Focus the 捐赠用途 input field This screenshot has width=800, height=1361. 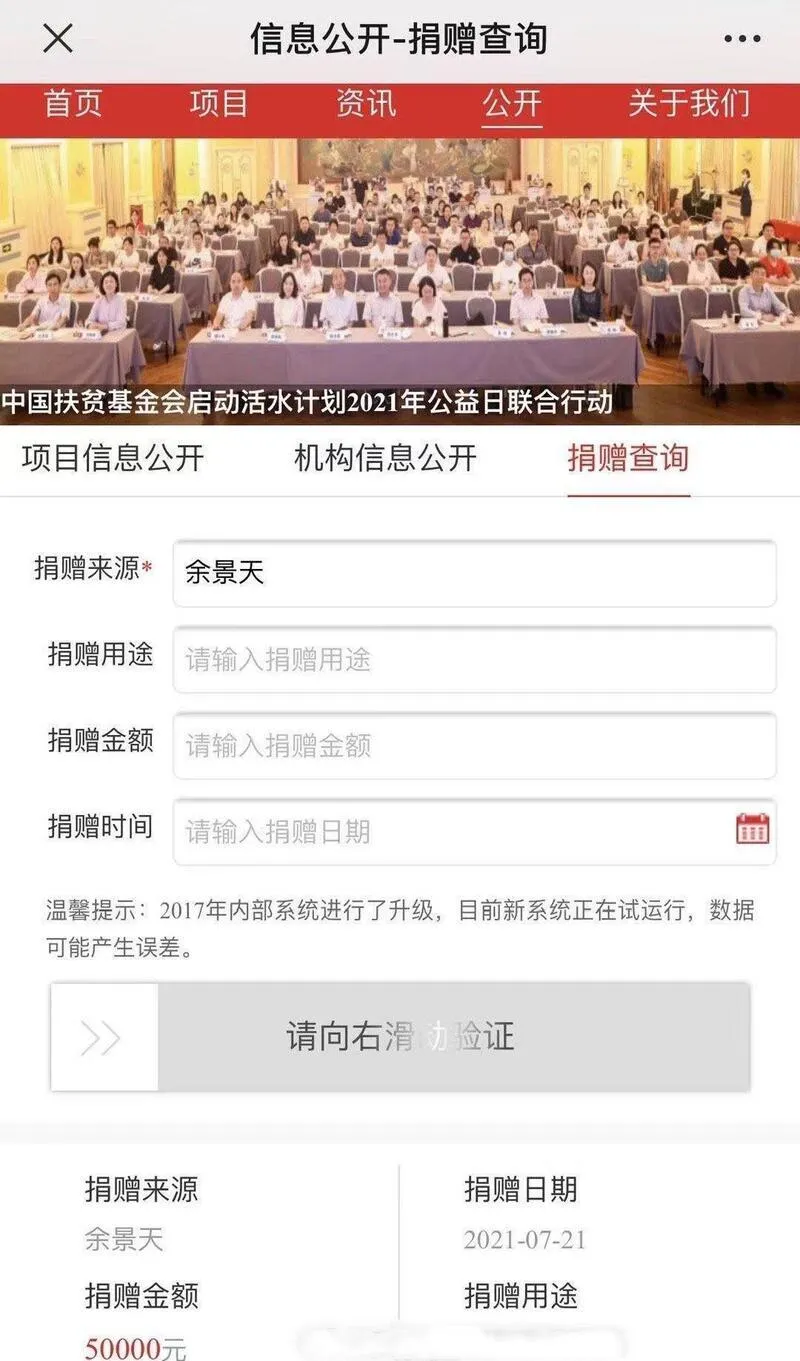(x=475, y=659)
